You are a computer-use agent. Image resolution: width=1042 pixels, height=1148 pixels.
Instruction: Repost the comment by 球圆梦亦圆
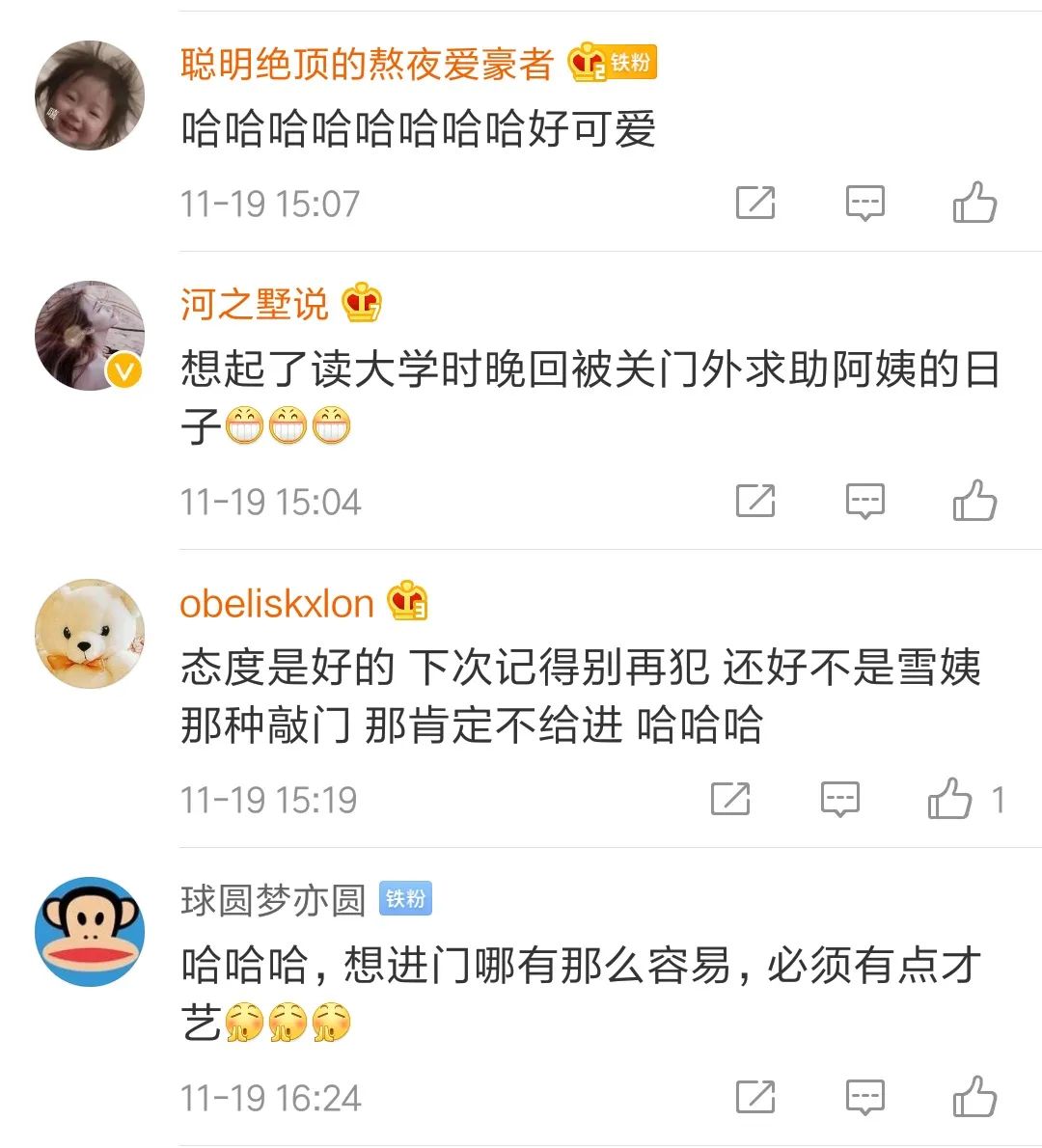coord(755,1097)
